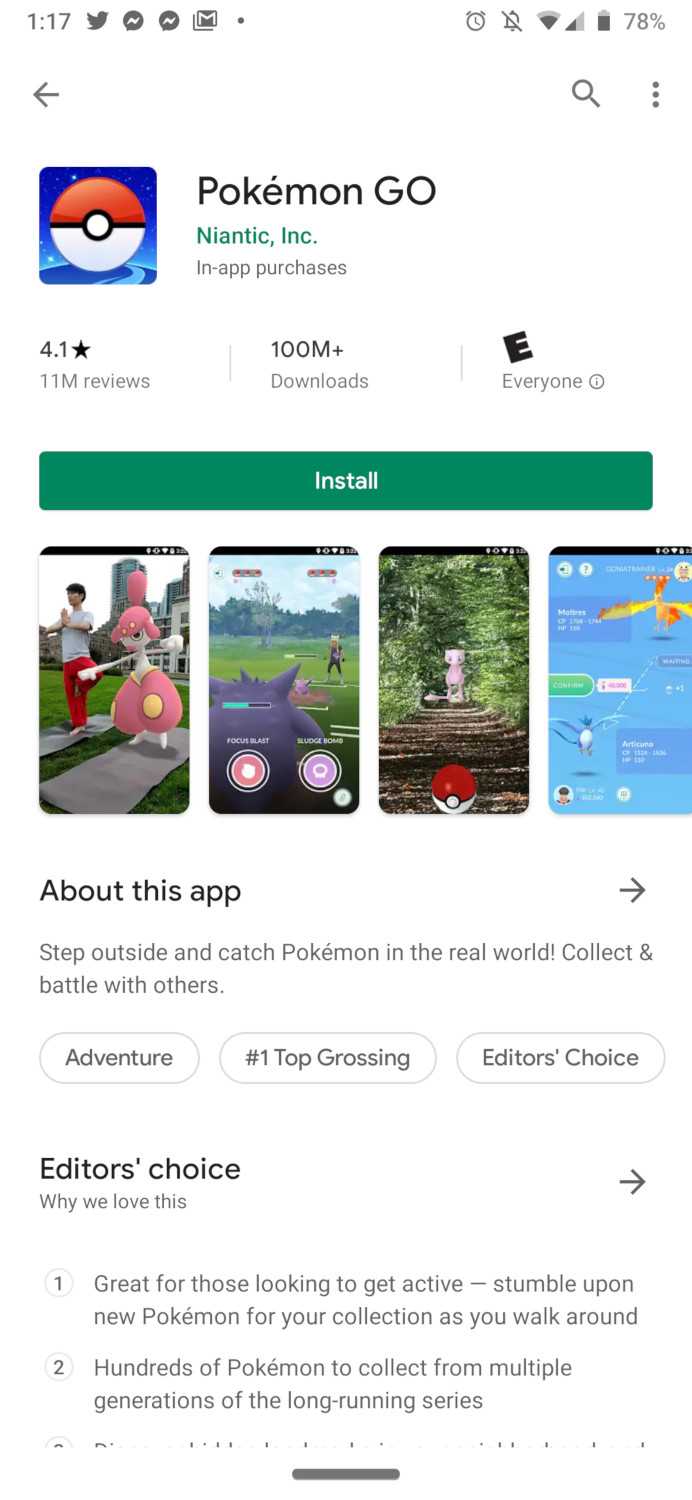View the 4.1 star reviews

95,364
